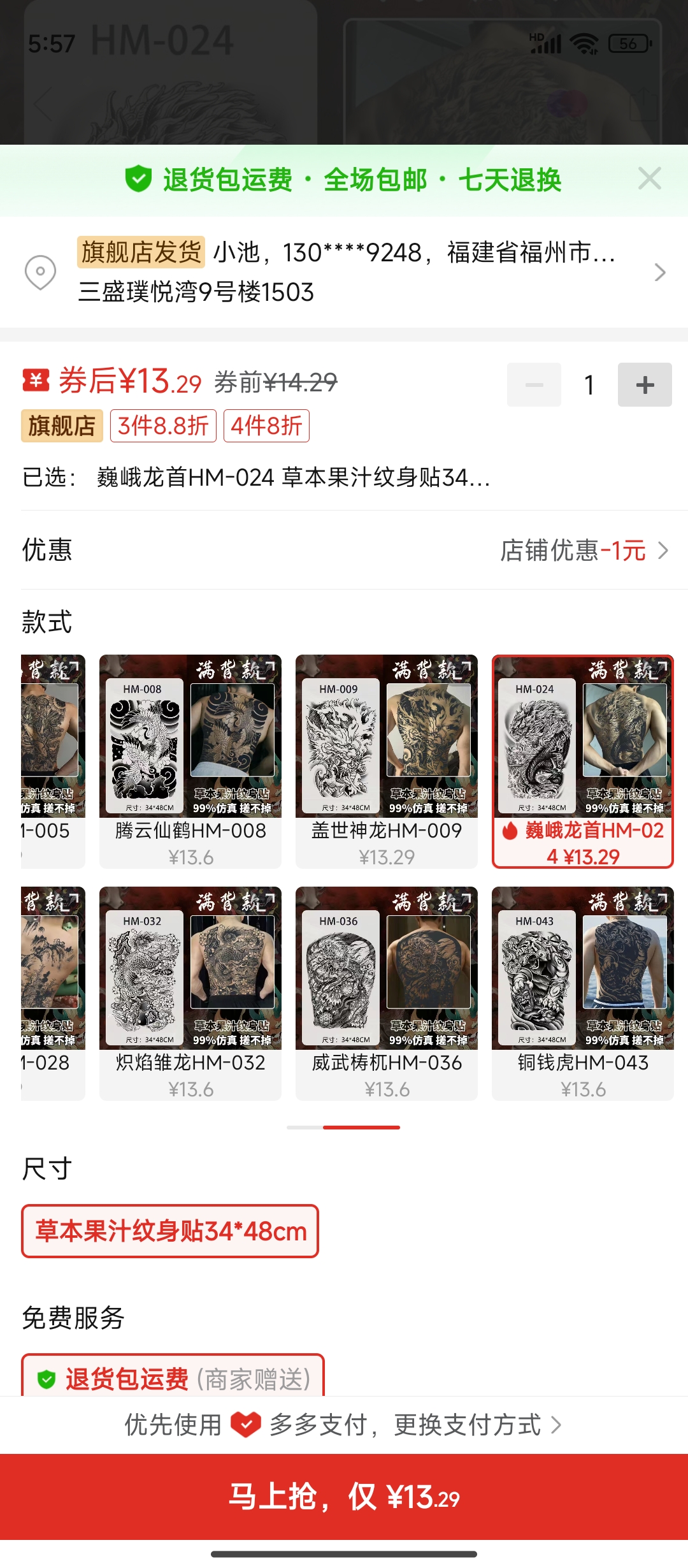Image resolution: width=688 pixels, height=1568 pixels.
Task: Tap 马上抢 to buy for ¥13.29
Action: [x=344, y=1497]
